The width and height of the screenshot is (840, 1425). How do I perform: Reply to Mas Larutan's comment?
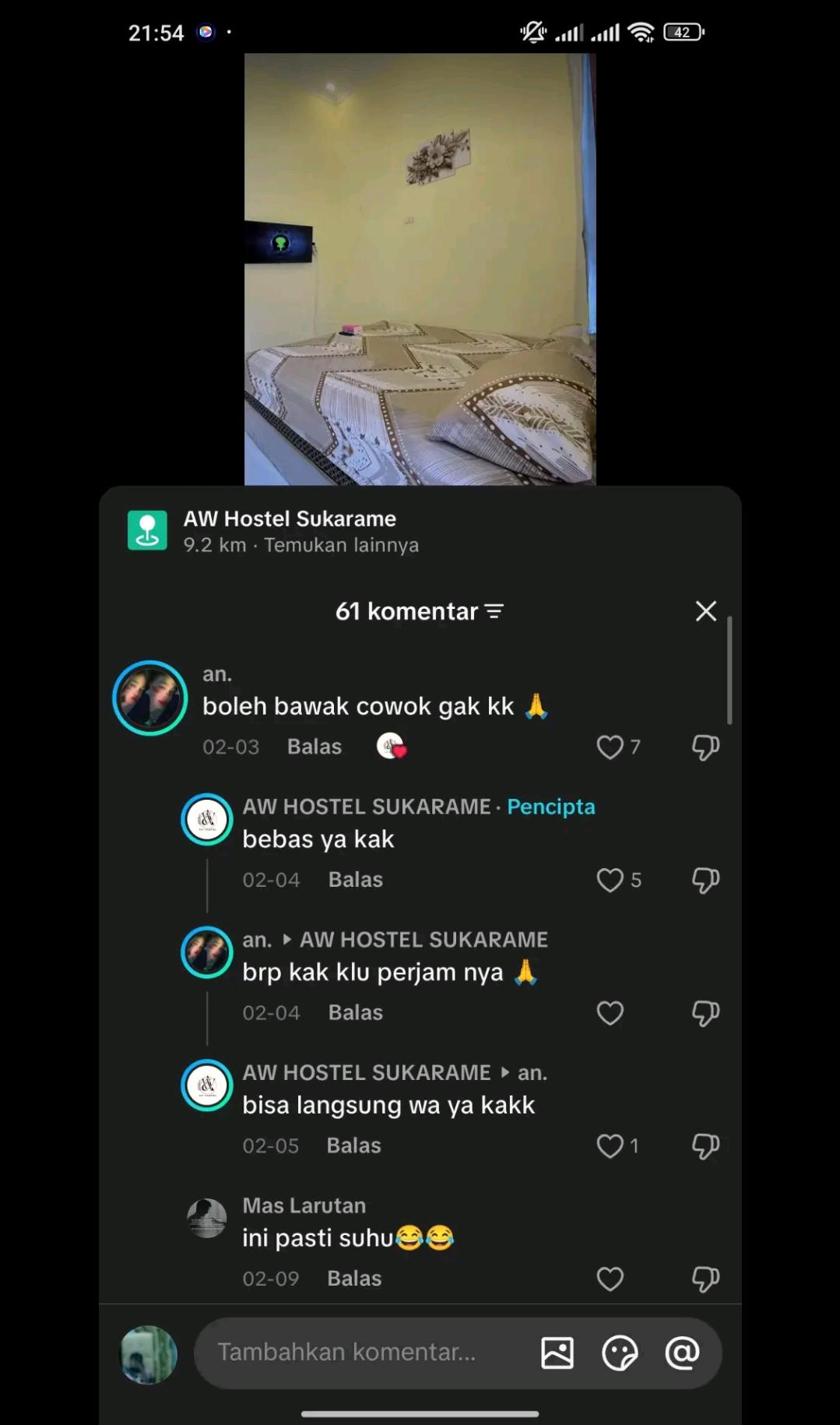coord(354,1279)
